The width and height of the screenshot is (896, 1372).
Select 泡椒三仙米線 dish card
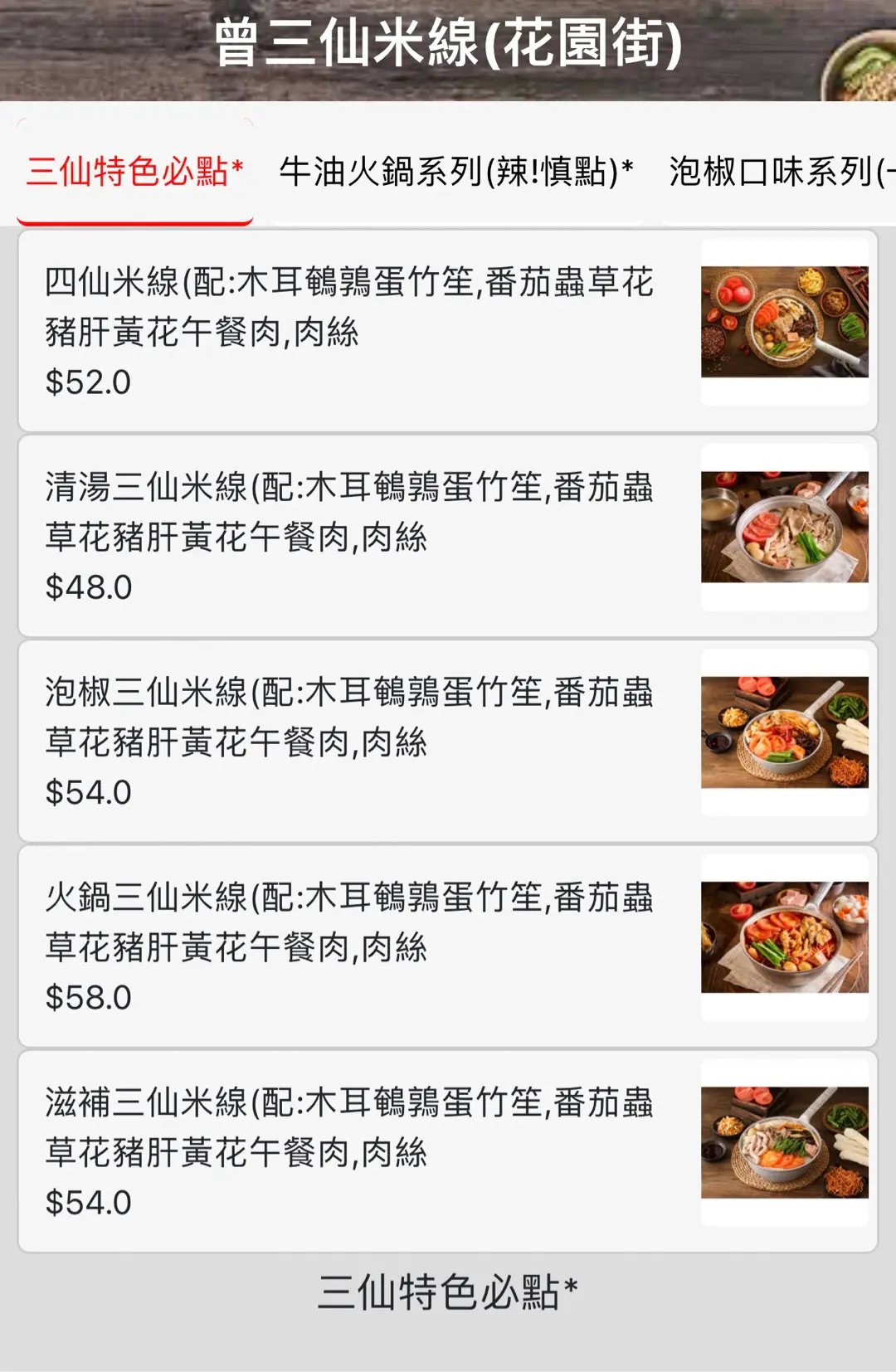point(448,741)
